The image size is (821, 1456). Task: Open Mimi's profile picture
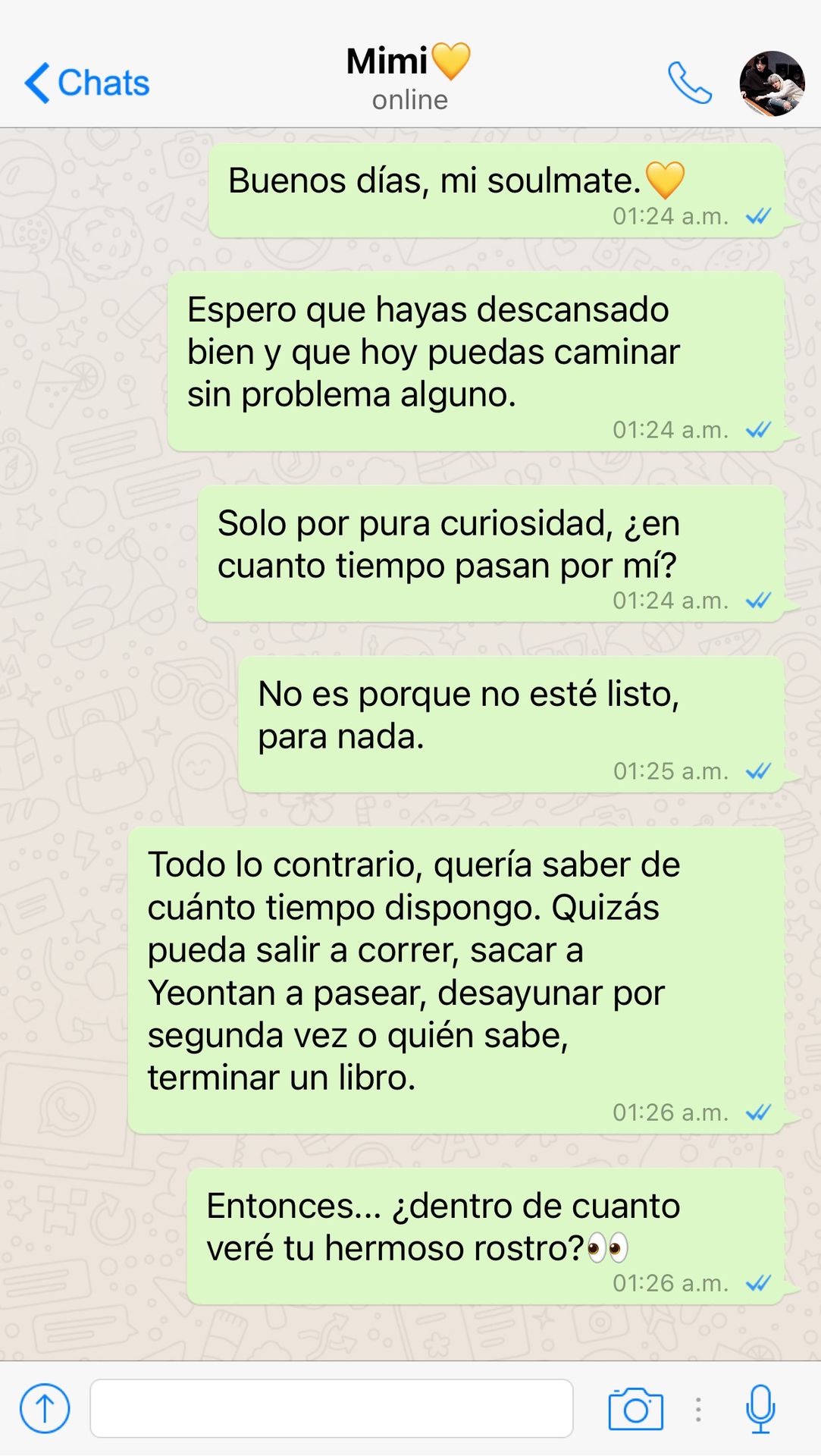[771, 83]
